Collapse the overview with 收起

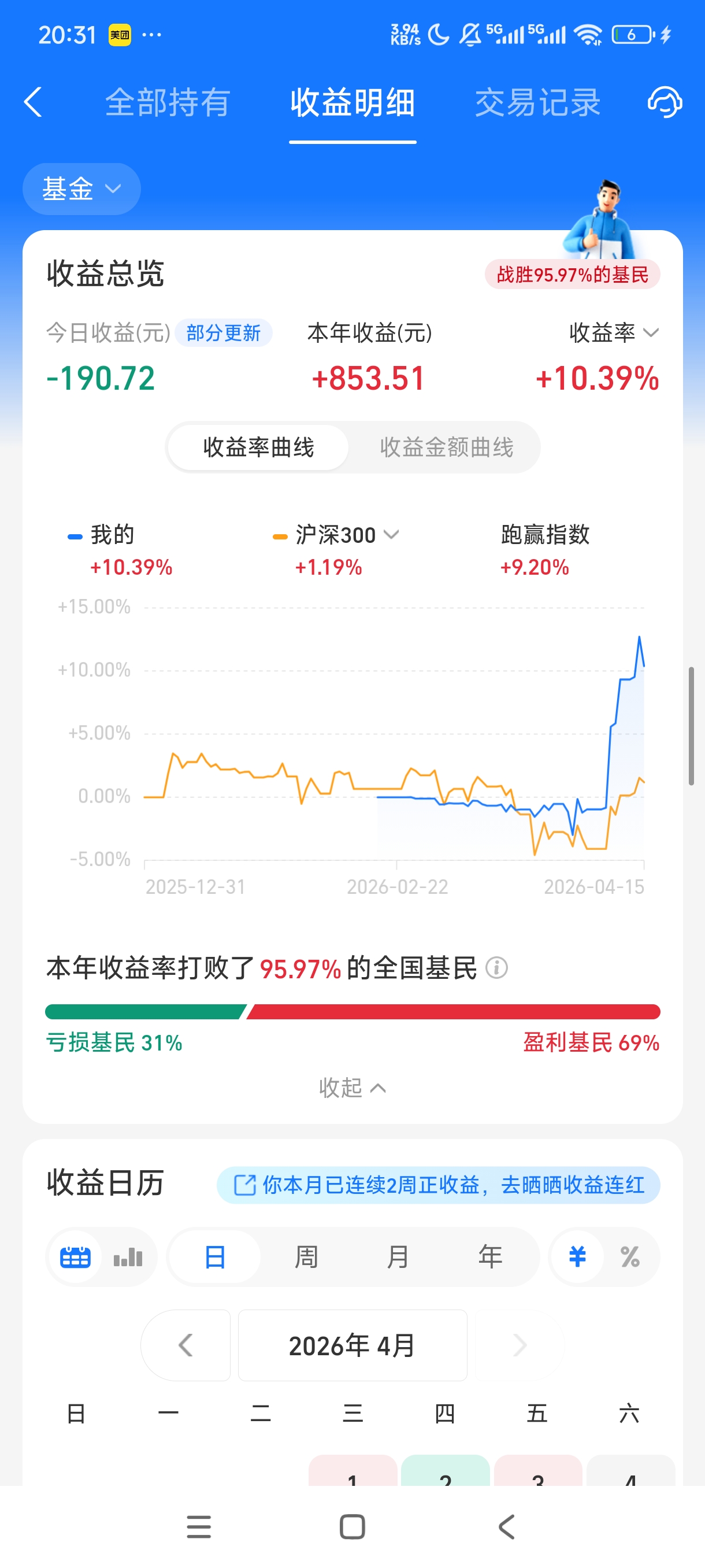[x=352, y=1087]
